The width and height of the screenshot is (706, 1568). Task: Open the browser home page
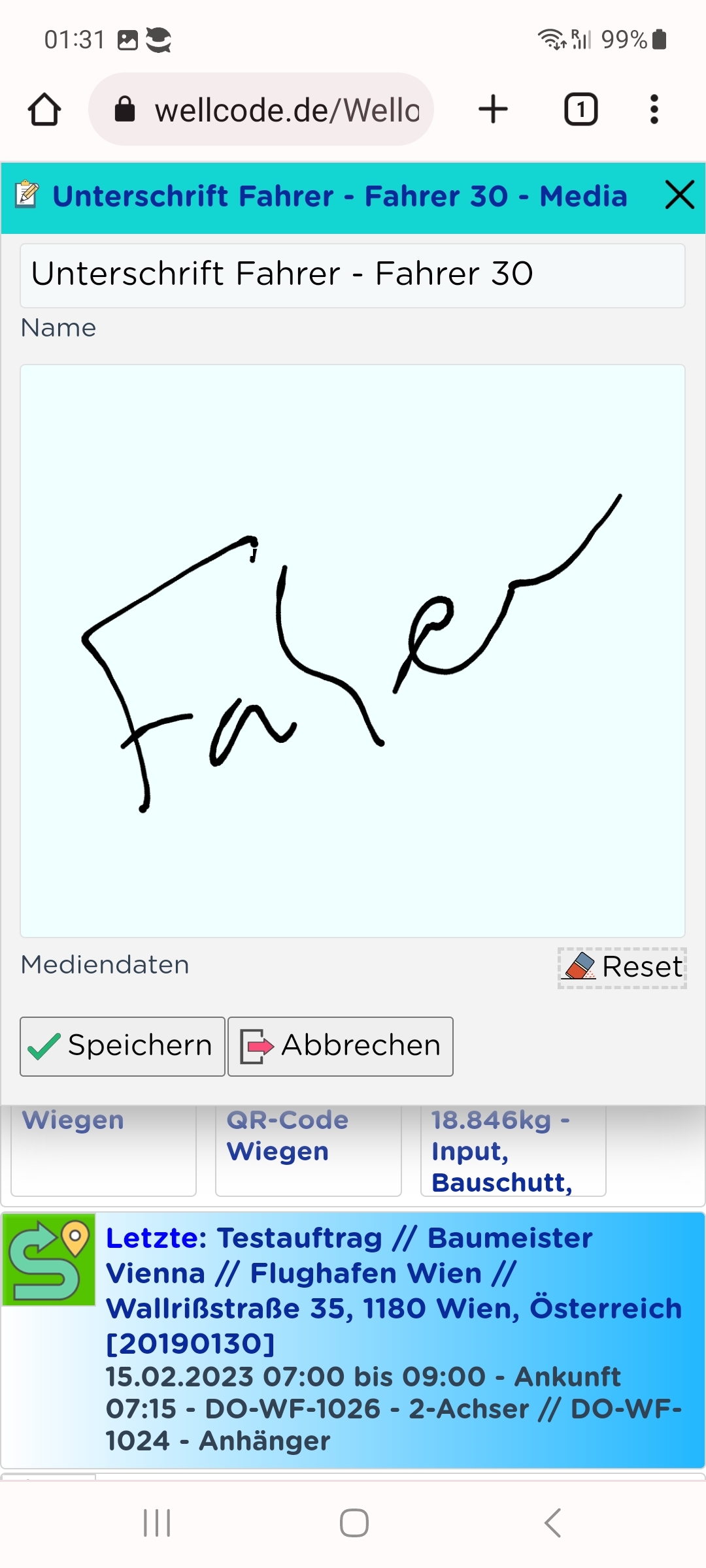tap(44, 109)
